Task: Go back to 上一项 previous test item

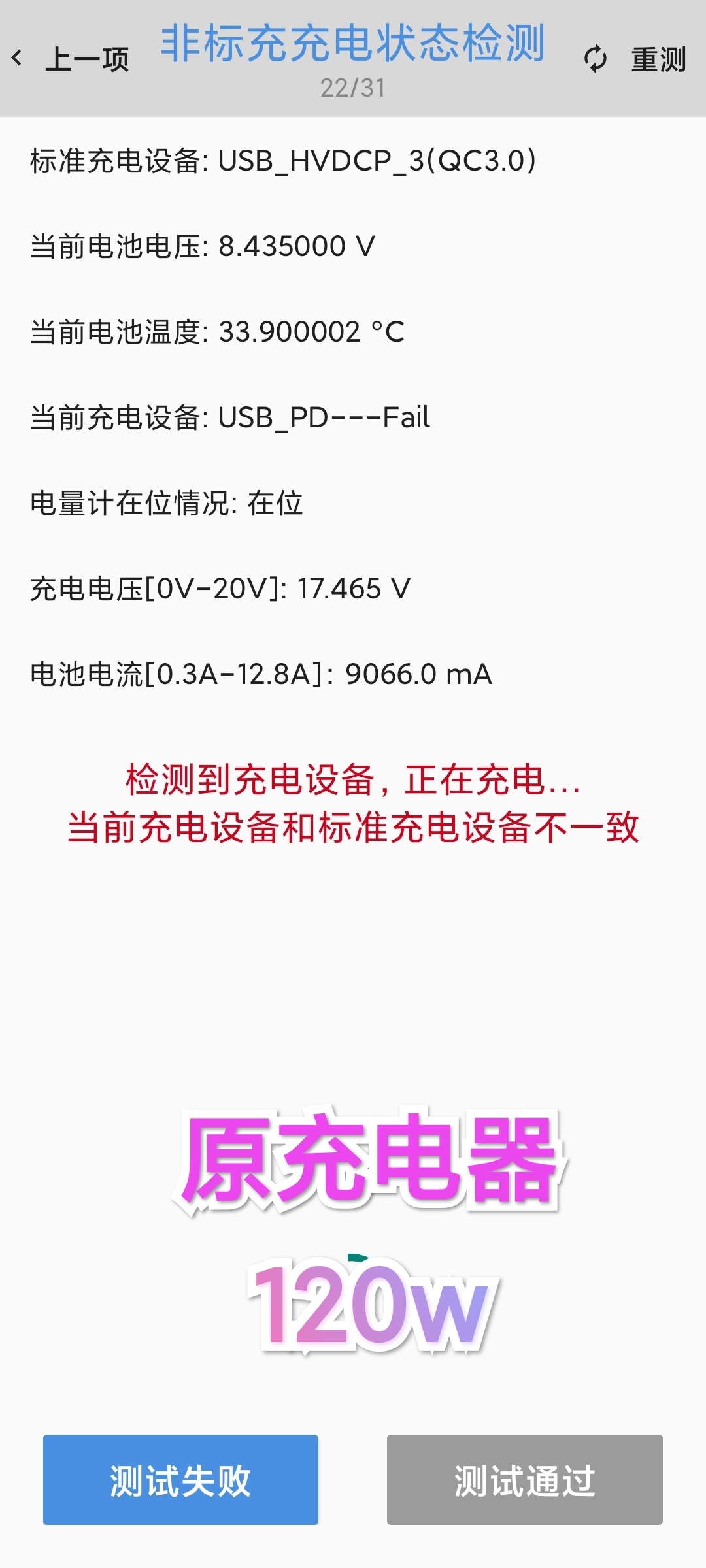Action: pos(71,59)
